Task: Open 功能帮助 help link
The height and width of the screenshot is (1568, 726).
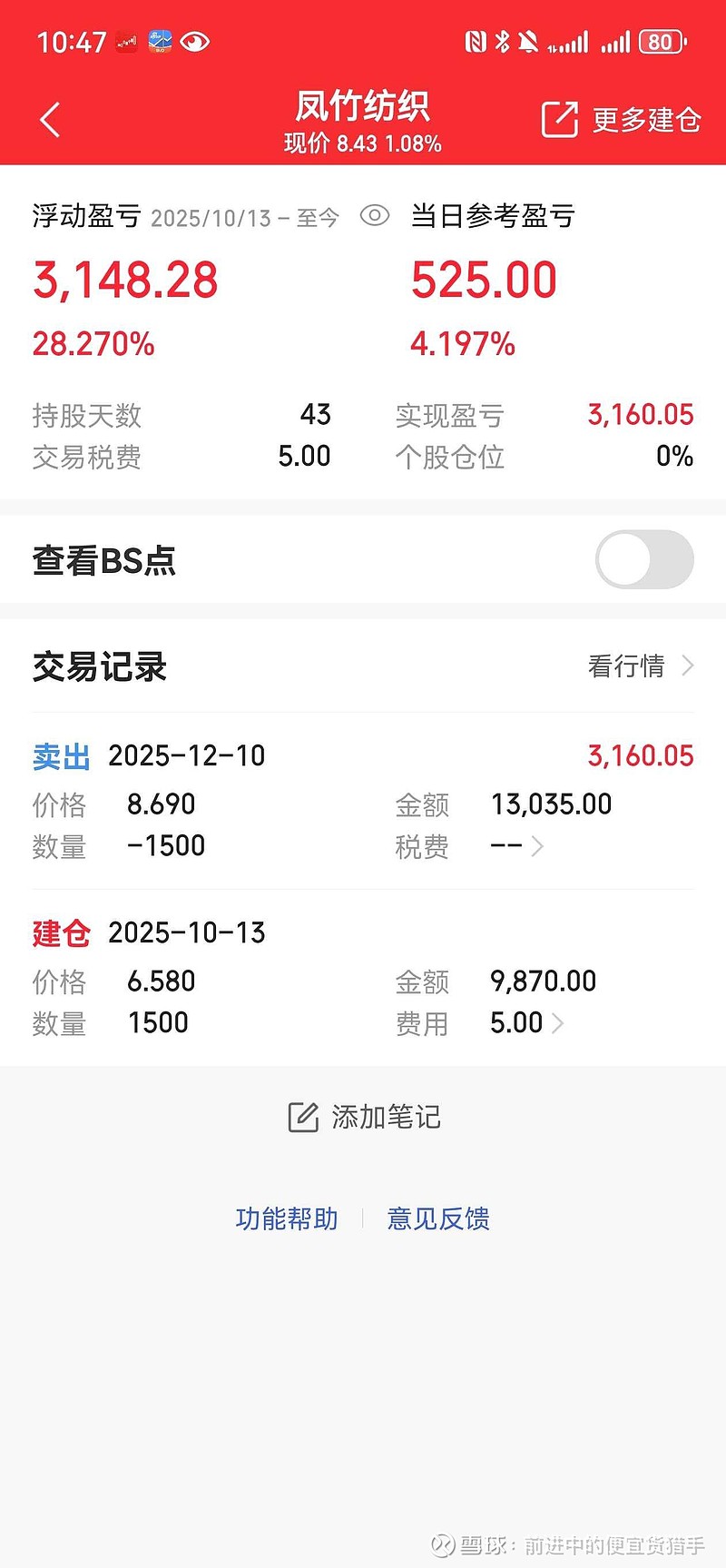Action: coord(286,1218)
